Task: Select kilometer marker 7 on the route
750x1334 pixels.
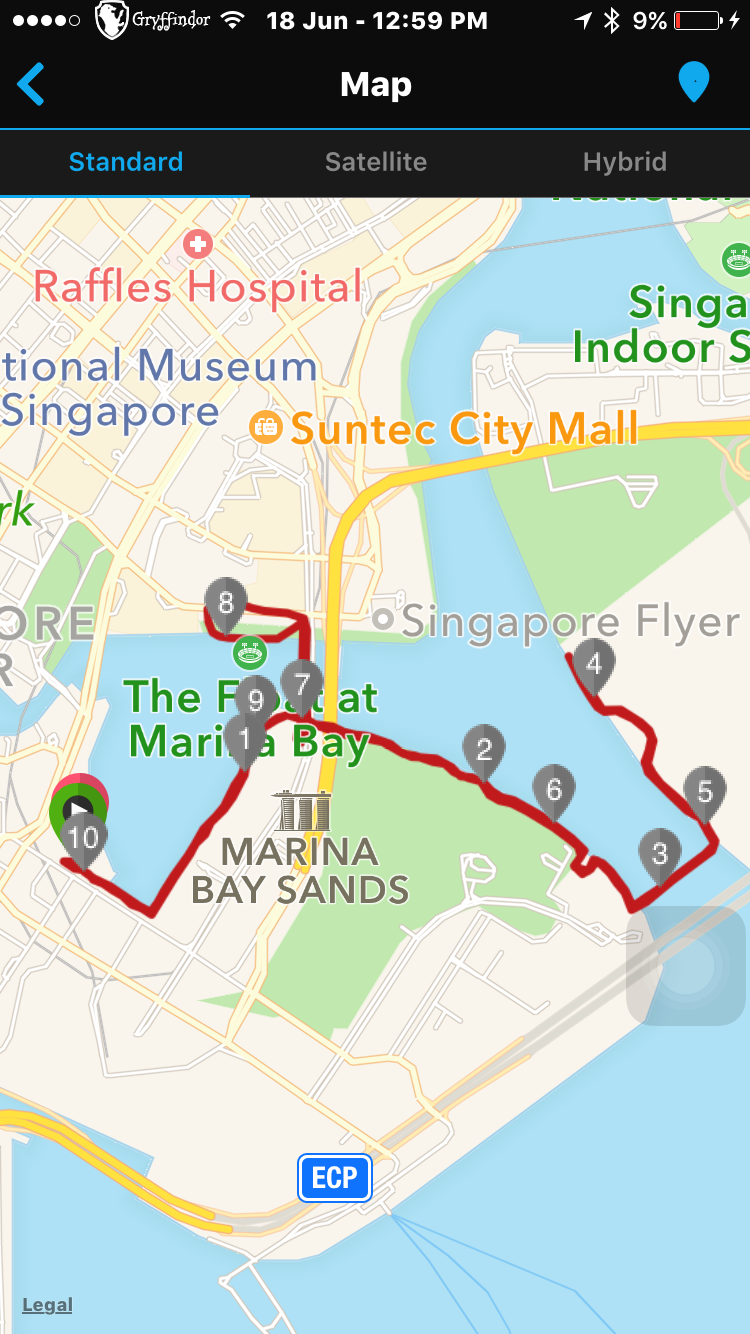Action: 302,685
